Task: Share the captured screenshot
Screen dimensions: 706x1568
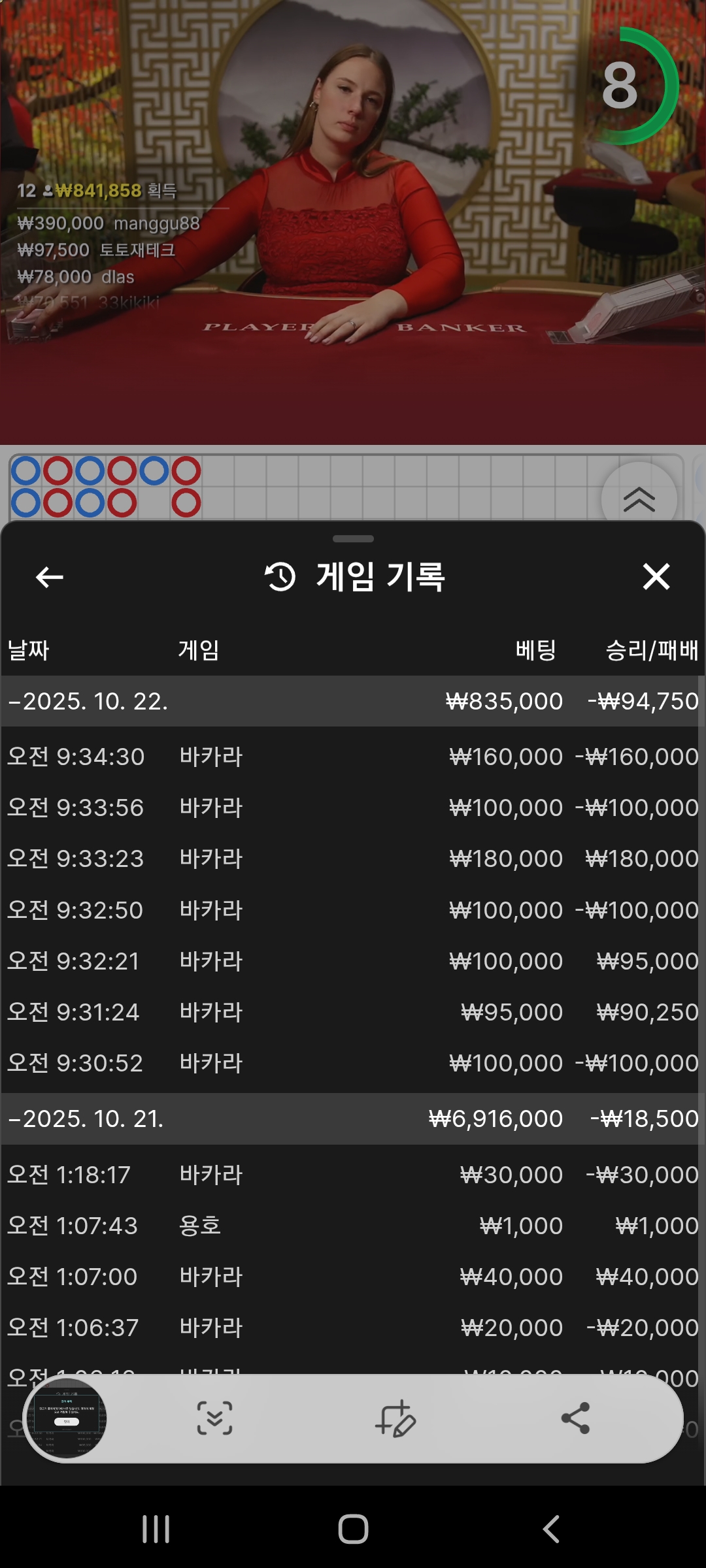Action: click(575, 1418)
